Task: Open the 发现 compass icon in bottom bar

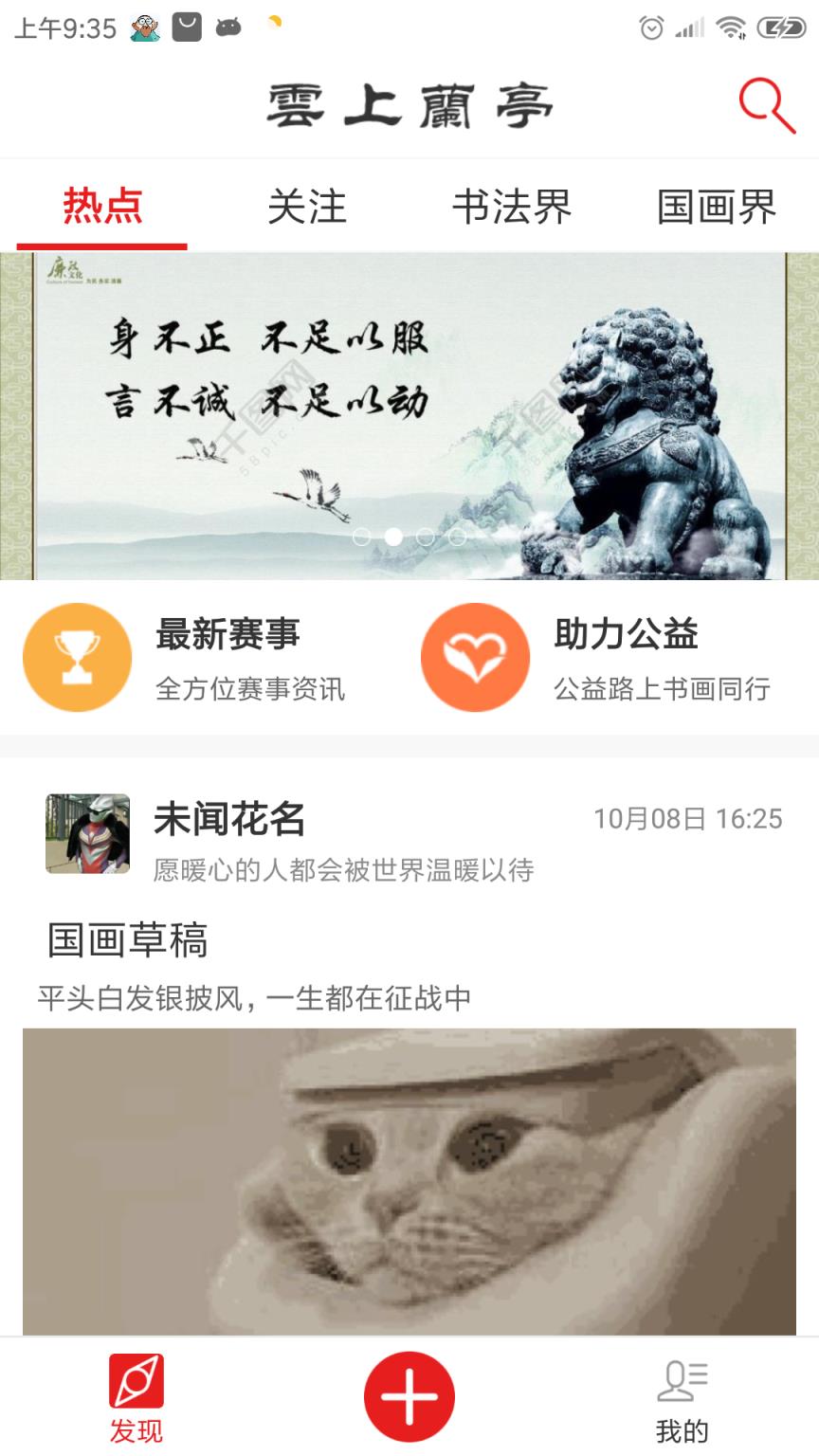Action: click(136, 1386)
